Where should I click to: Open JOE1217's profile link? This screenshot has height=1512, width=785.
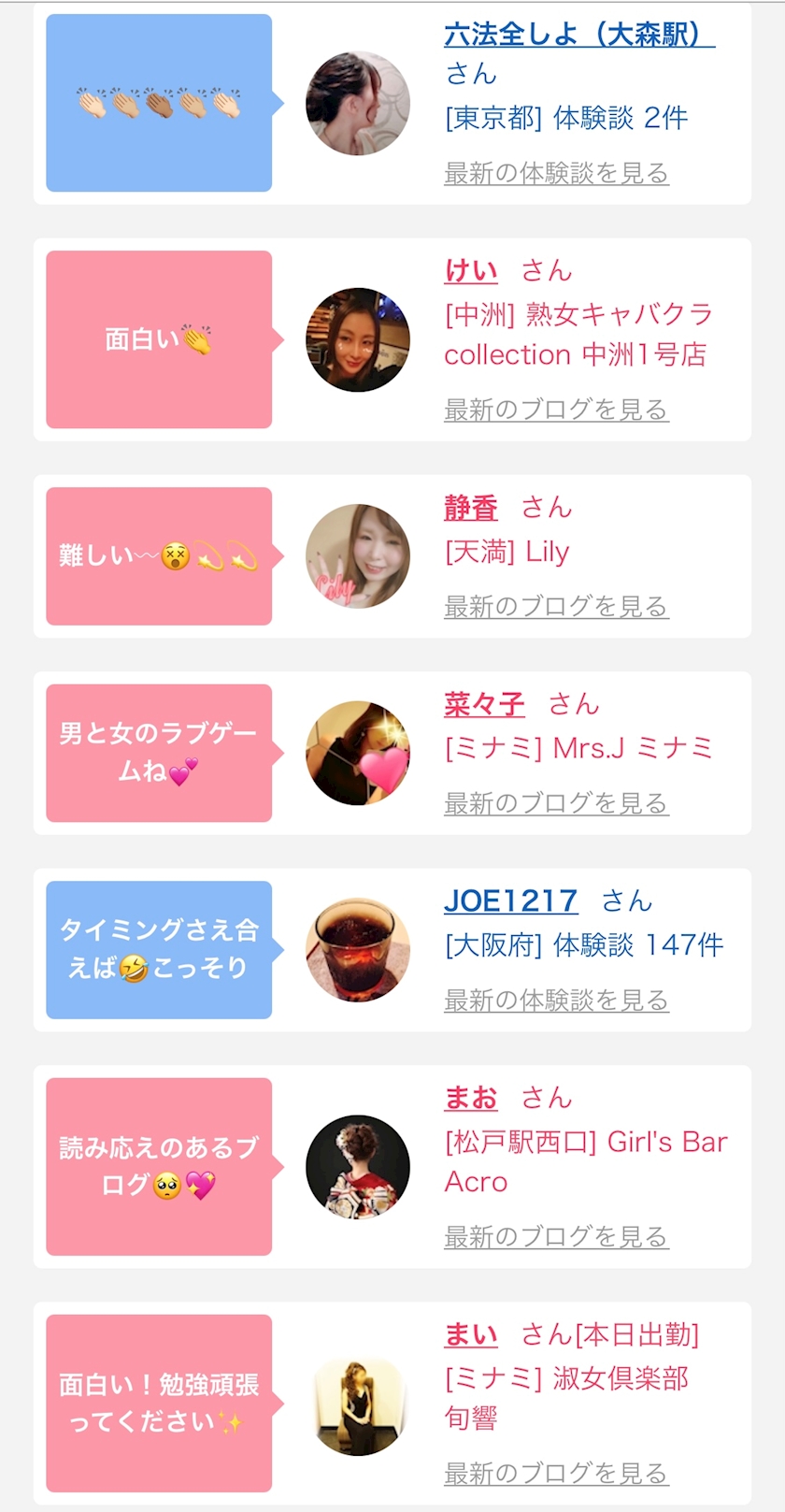tap(510, 900)
